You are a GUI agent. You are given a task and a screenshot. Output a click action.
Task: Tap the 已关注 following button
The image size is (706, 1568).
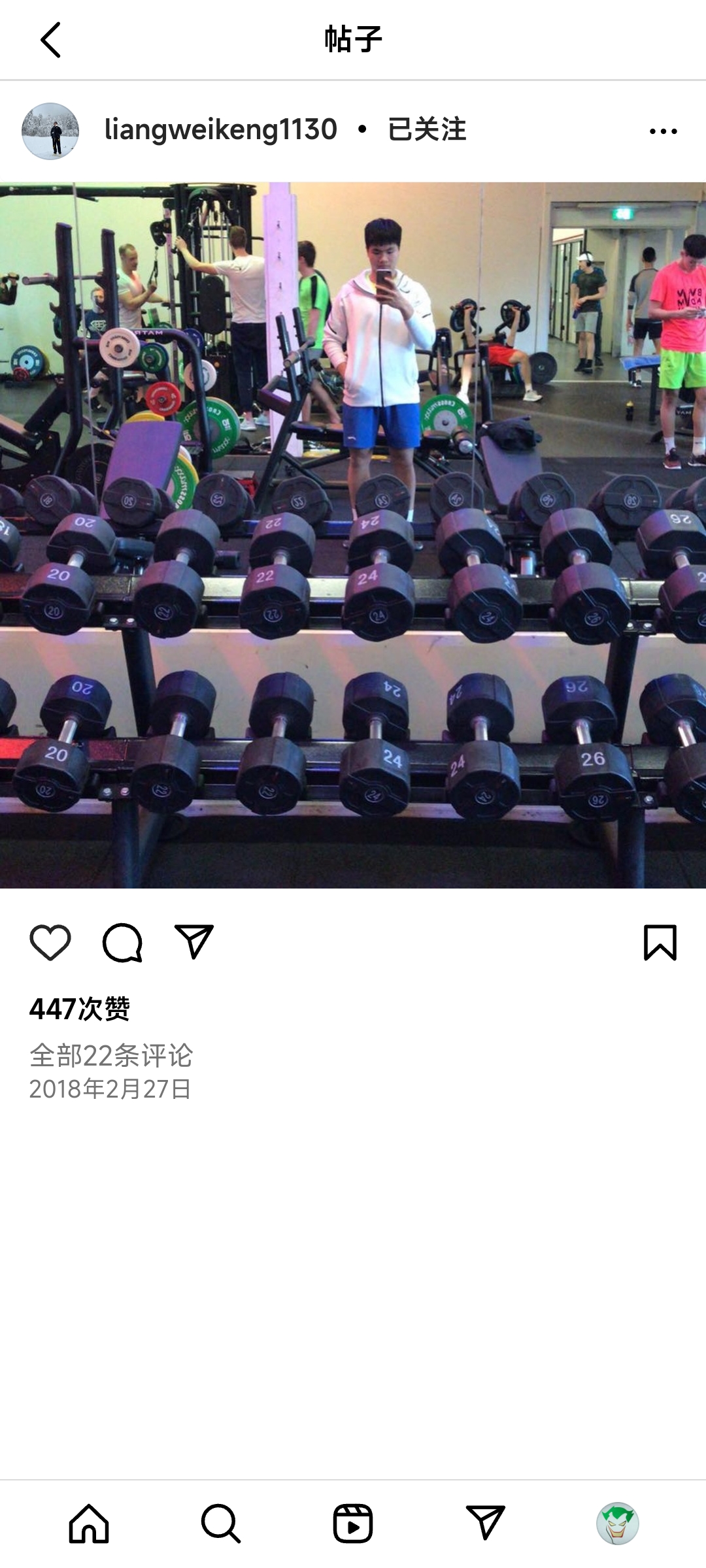[426, 129]
